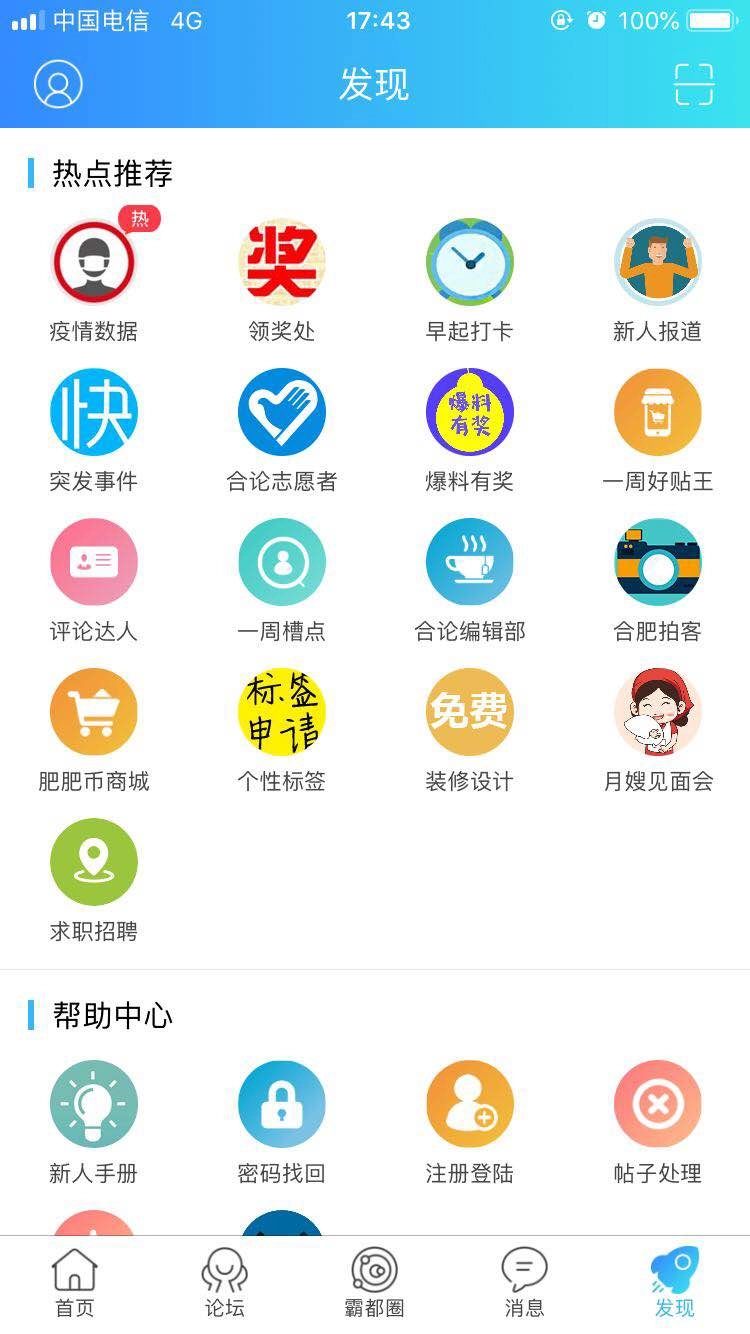Open the 疫情数据 (epidemic data) icon
Viewport: 750px width, 1334px height.
click(94, 262)
